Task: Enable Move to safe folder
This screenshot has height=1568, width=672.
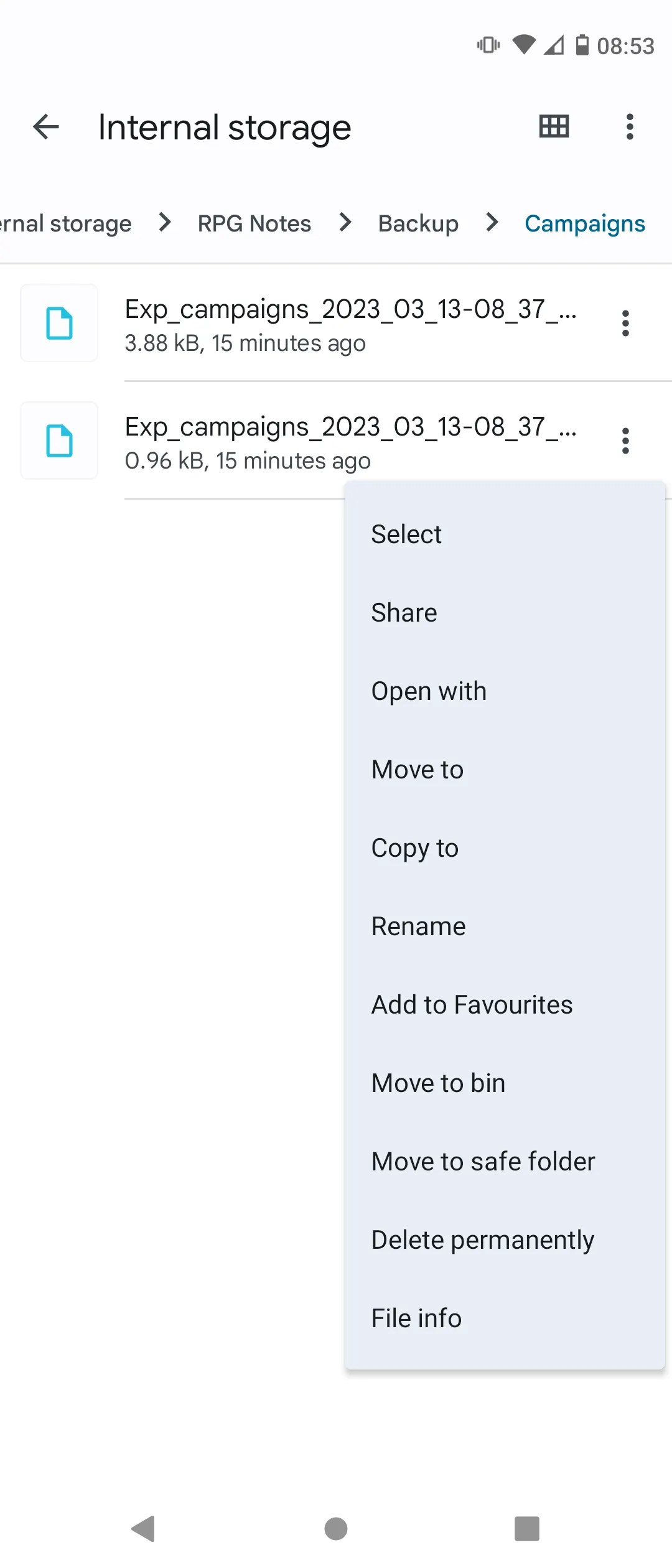Action: tap(483, 1161)
